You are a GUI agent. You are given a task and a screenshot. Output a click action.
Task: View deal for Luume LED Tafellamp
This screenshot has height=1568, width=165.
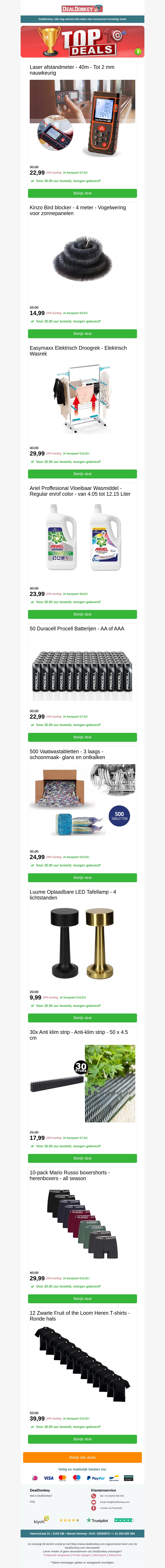pos(82,1018)
